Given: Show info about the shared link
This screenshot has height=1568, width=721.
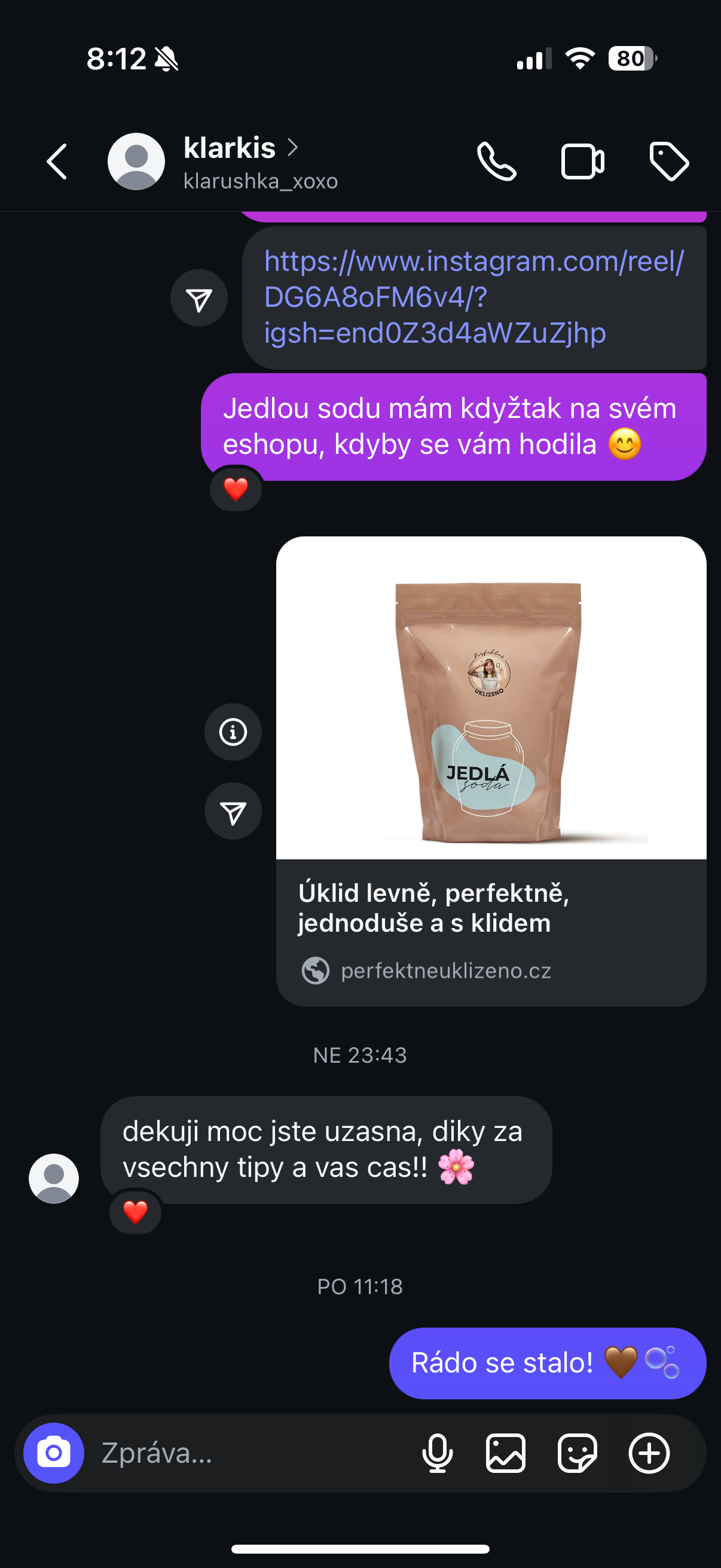Looking at the screenshot, I should pyautogui.click(x=233, y=731).
